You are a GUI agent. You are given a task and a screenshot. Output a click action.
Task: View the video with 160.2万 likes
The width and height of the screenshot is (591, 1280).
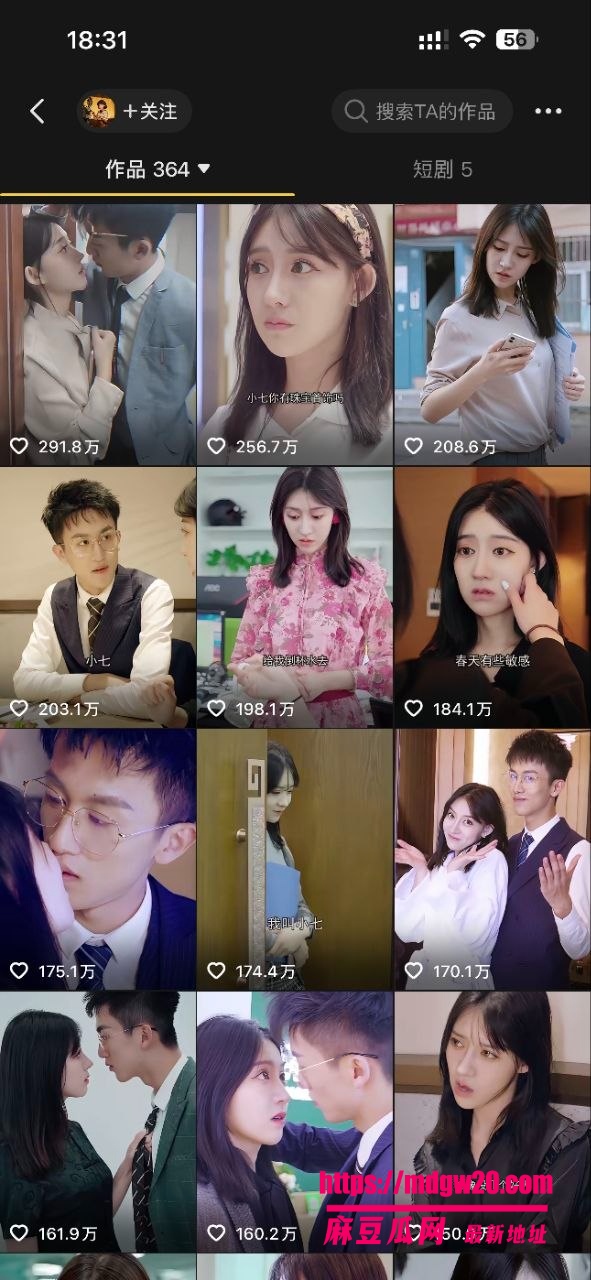295,1121
